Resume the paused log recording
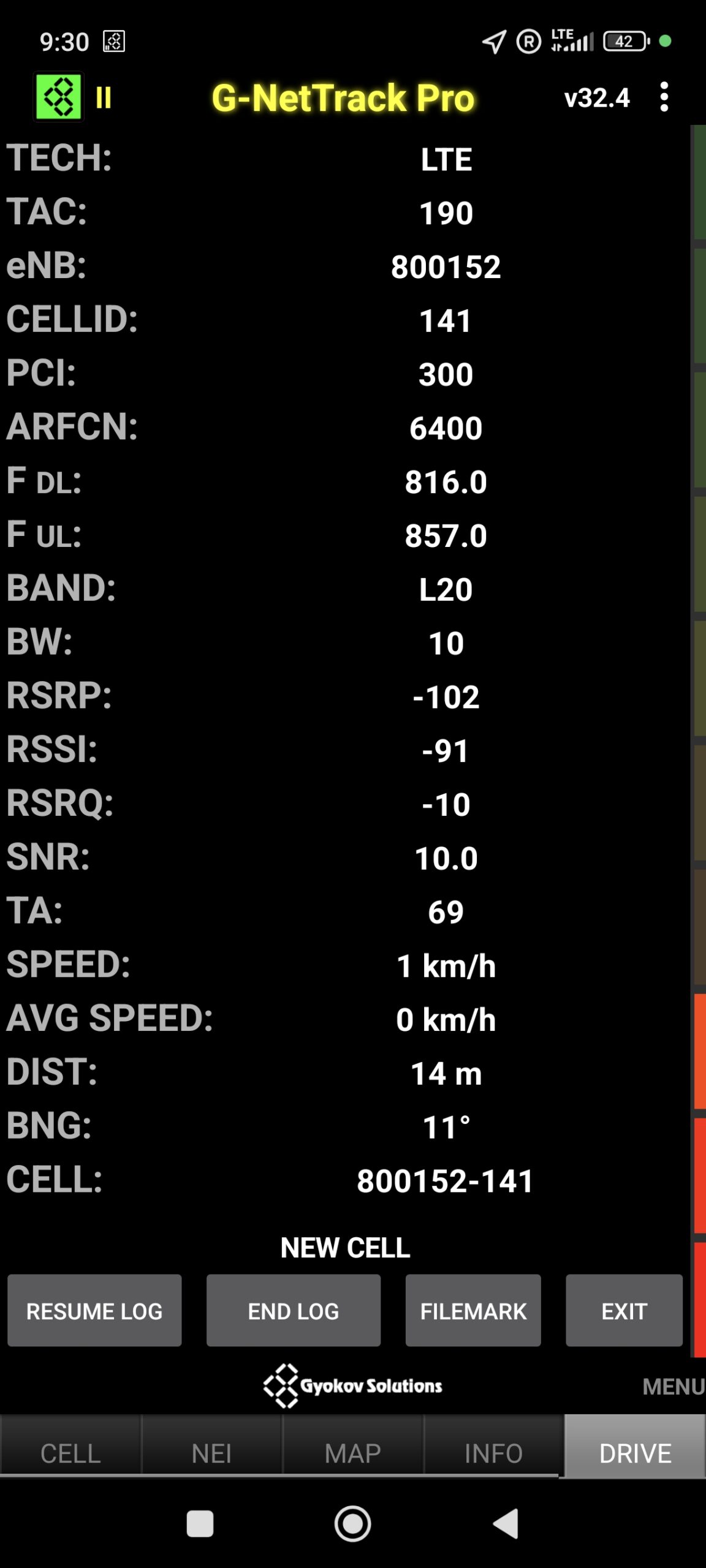The height and width of the screenshot is (1568, 706). pyautogui.click(x=94, y=1311)
